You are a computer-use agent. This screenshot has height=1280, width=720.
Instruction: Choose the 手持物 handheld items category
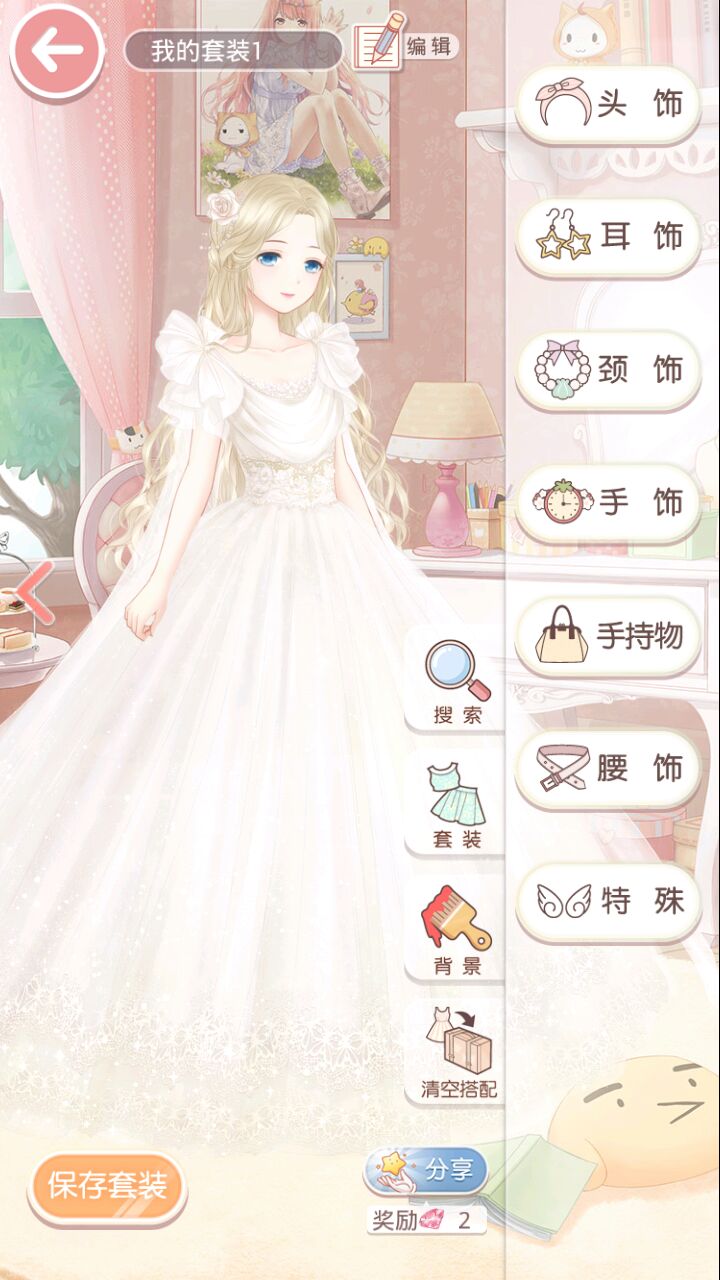click(x=608, y=636)
